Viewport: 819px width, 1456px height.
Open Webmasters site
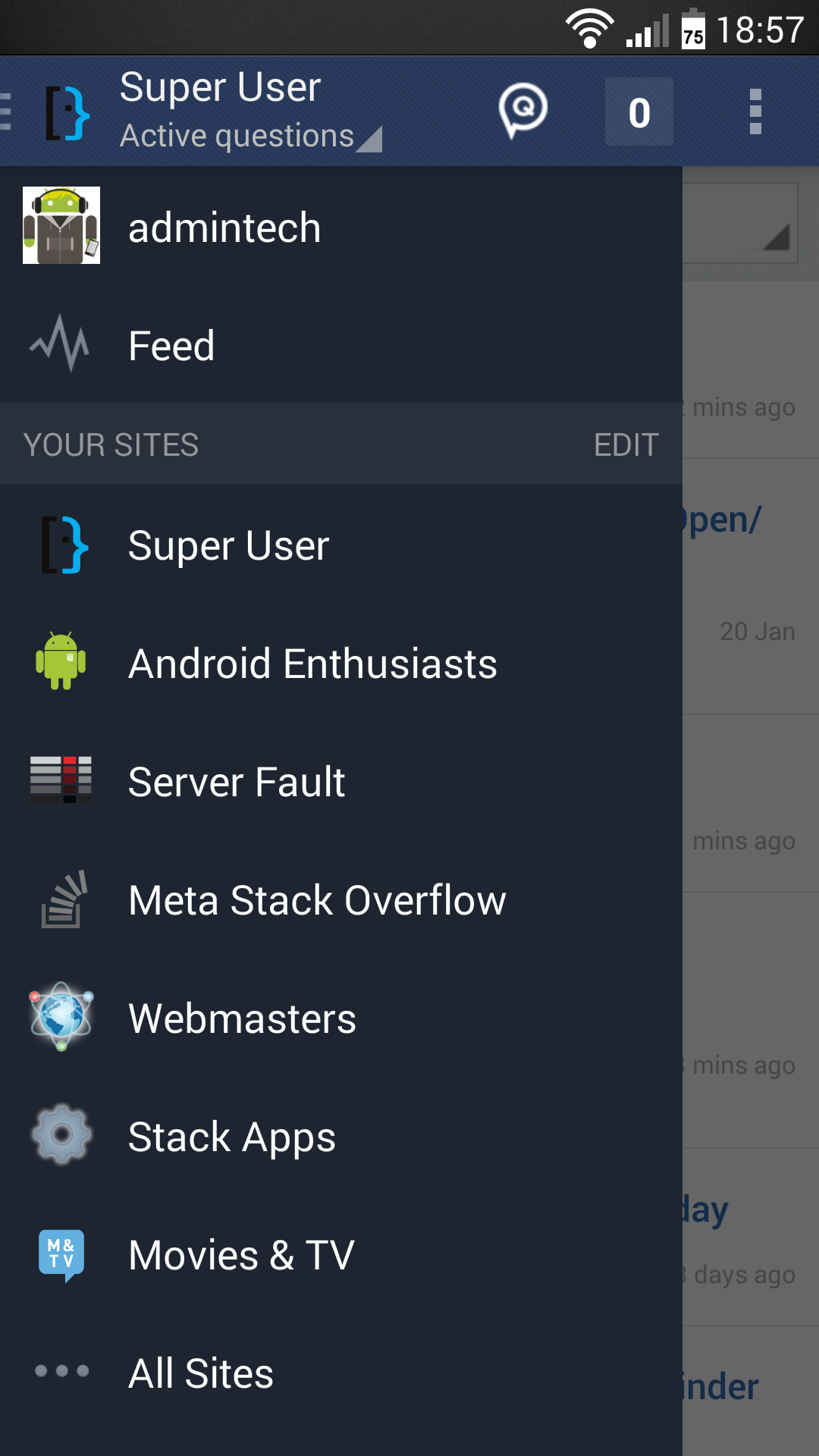(341, 1018)
